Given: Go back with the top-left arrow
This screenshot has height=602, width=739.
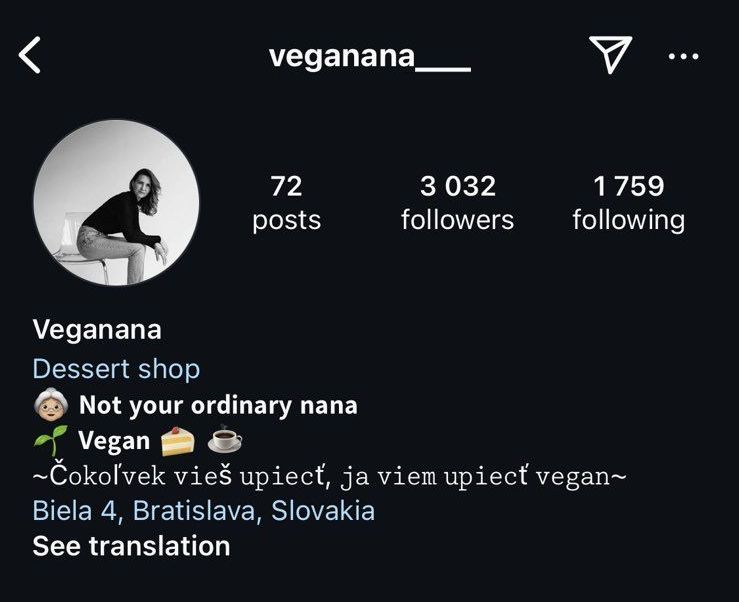Looking at the screenshot, I should [31, 56].
